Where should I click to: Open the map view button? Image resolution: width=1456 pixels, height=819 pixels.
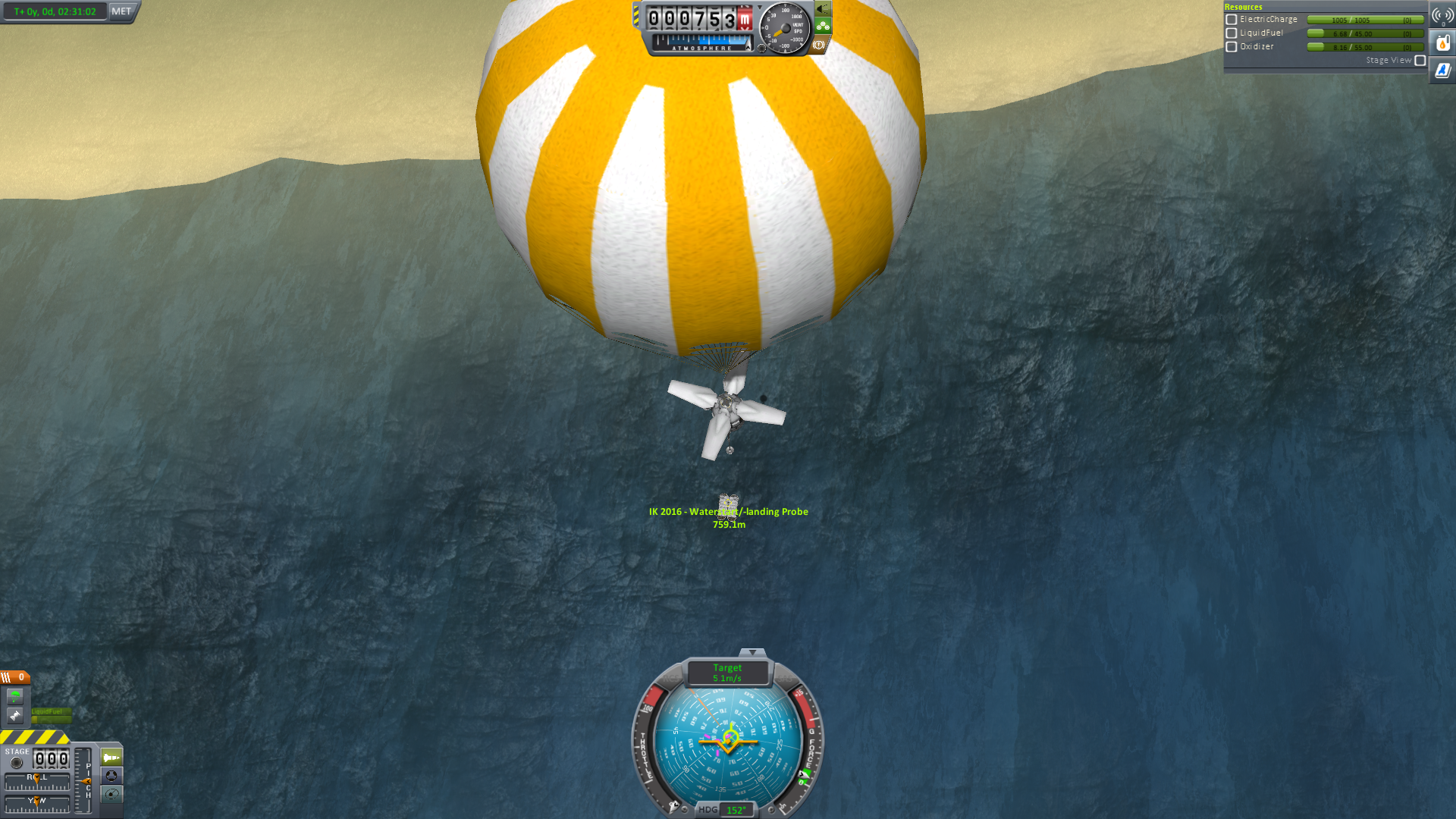point(111,794)
